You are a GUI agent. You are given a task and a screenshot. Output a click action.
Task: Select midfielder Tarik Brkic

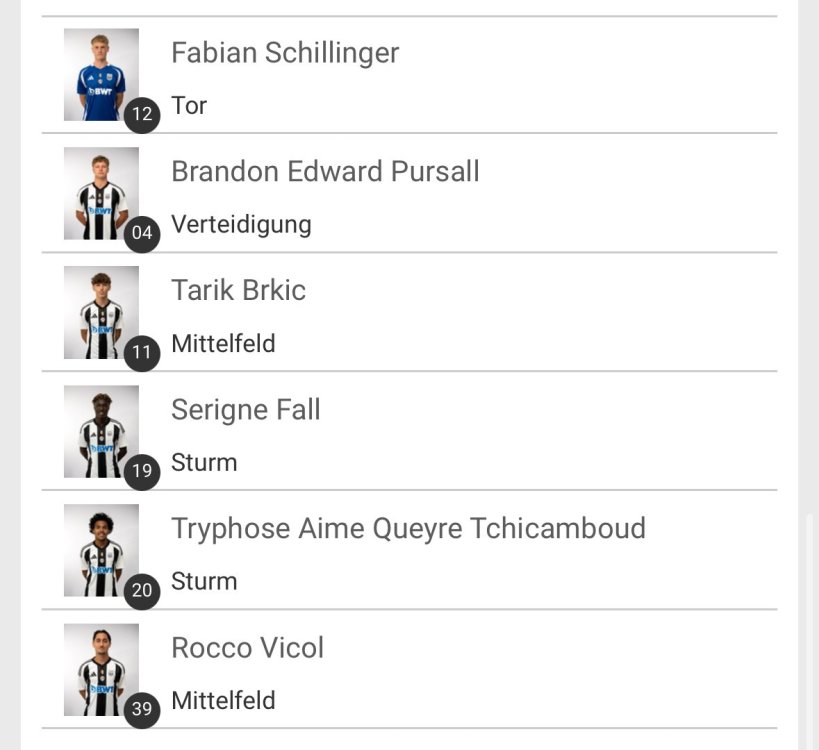point(238,291)
